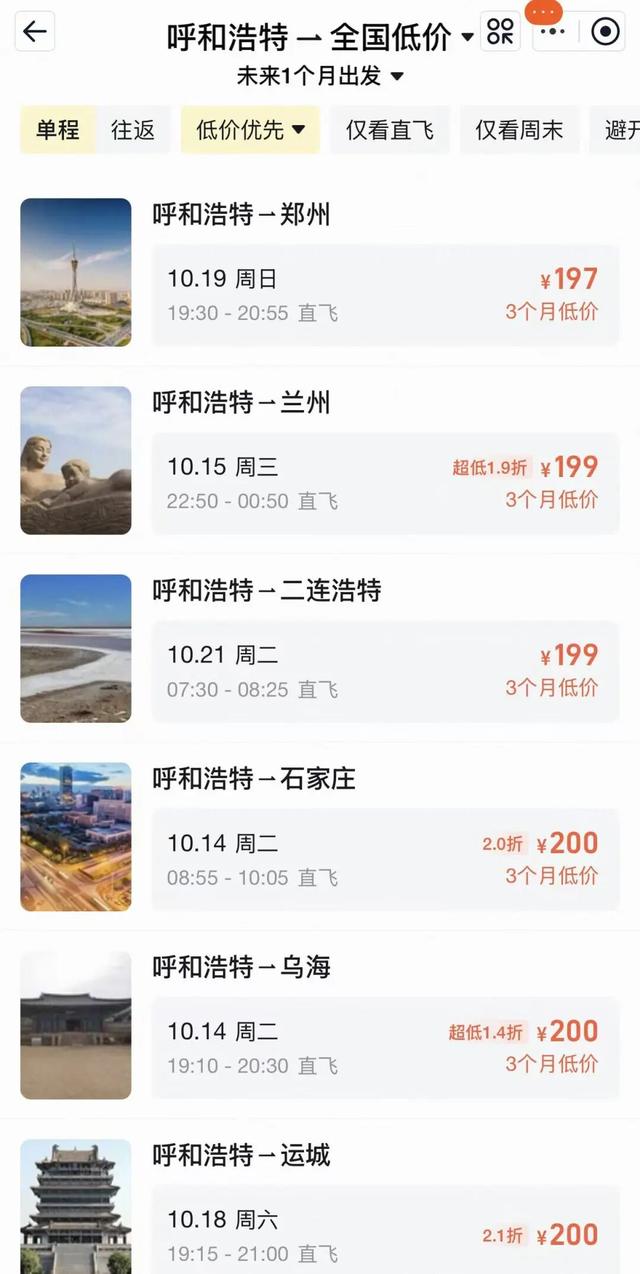Open the 呼和浩特→石家庄 ¥200 deal

tap(385, 859)
